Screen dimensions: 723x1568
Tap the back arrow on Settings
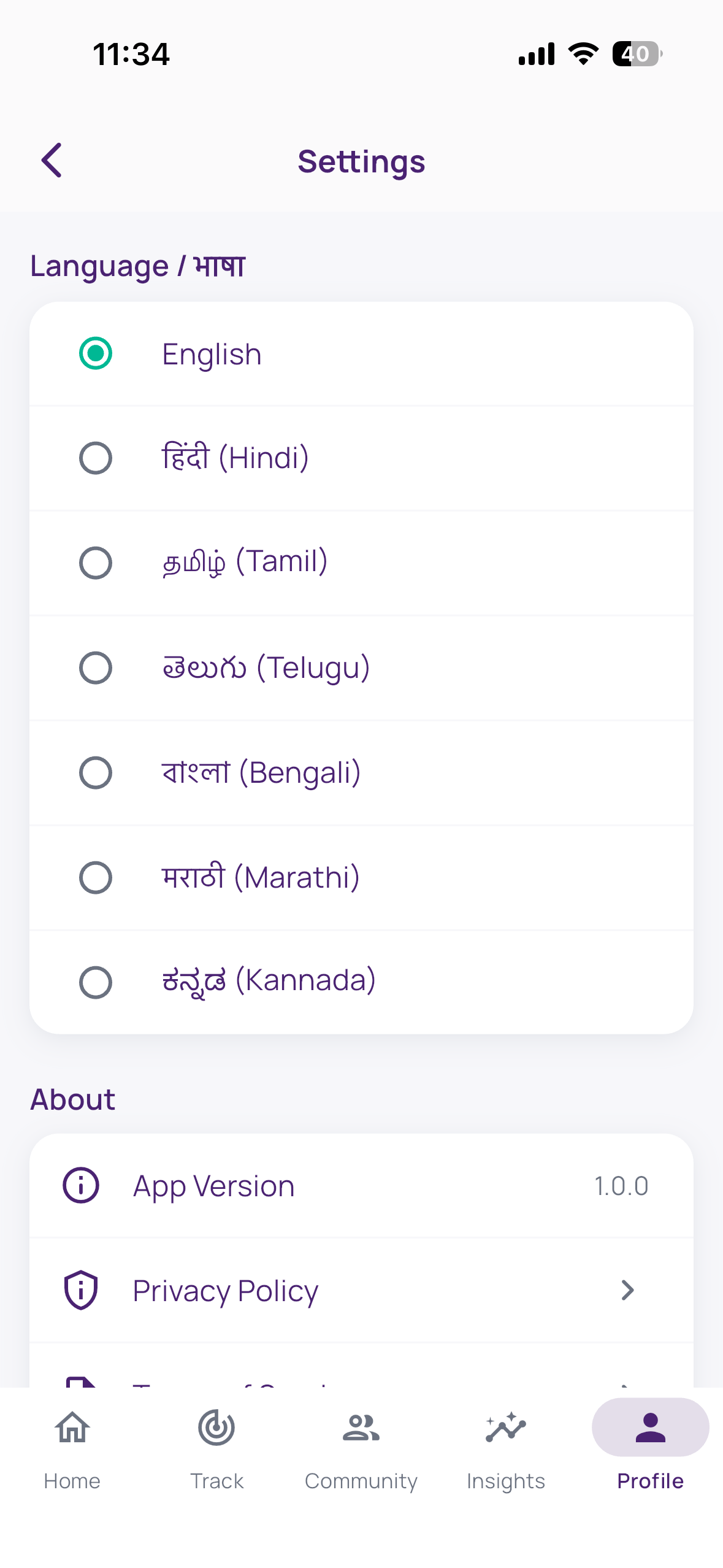[x=52, y=161]
